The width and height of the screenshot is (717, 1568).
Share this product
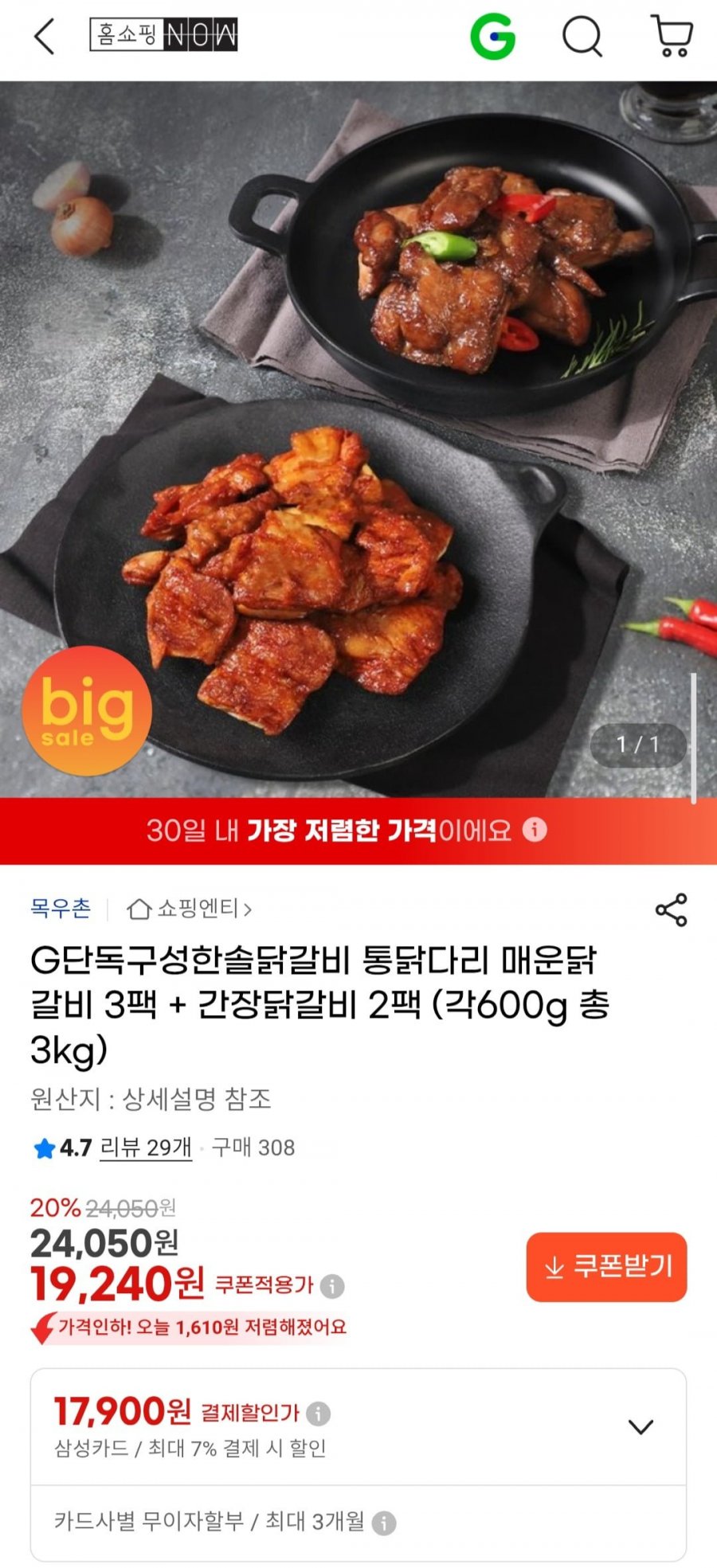pos(671,909)
